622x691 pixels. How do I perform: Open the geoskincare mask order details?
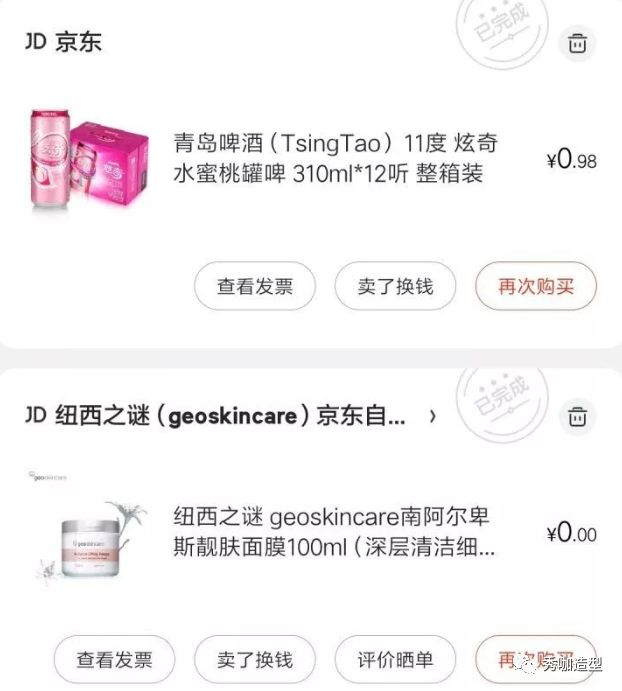click(x=330, y=533)
